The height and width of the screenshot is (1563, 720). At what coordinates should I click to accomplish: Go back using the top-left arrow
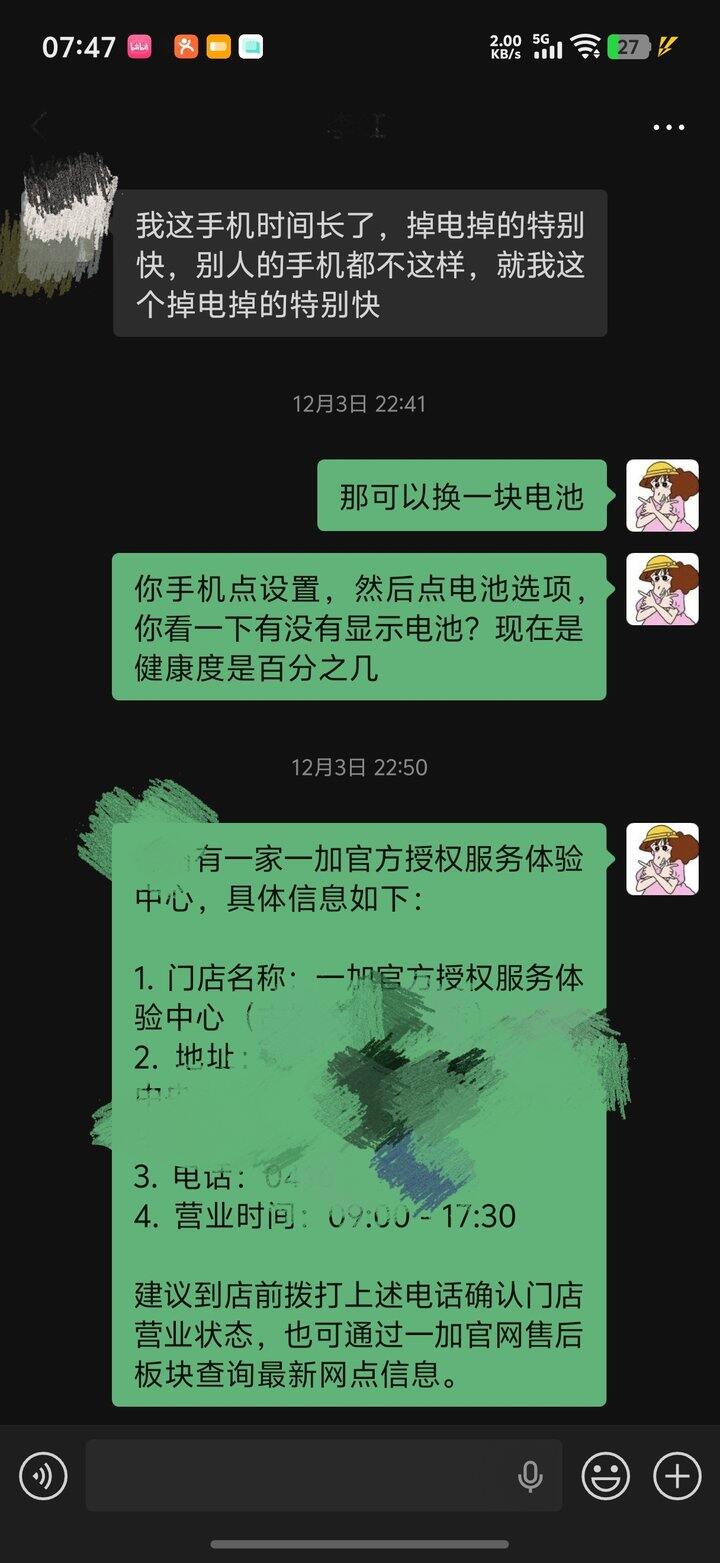pyautogui.click(x=39, y=126)
